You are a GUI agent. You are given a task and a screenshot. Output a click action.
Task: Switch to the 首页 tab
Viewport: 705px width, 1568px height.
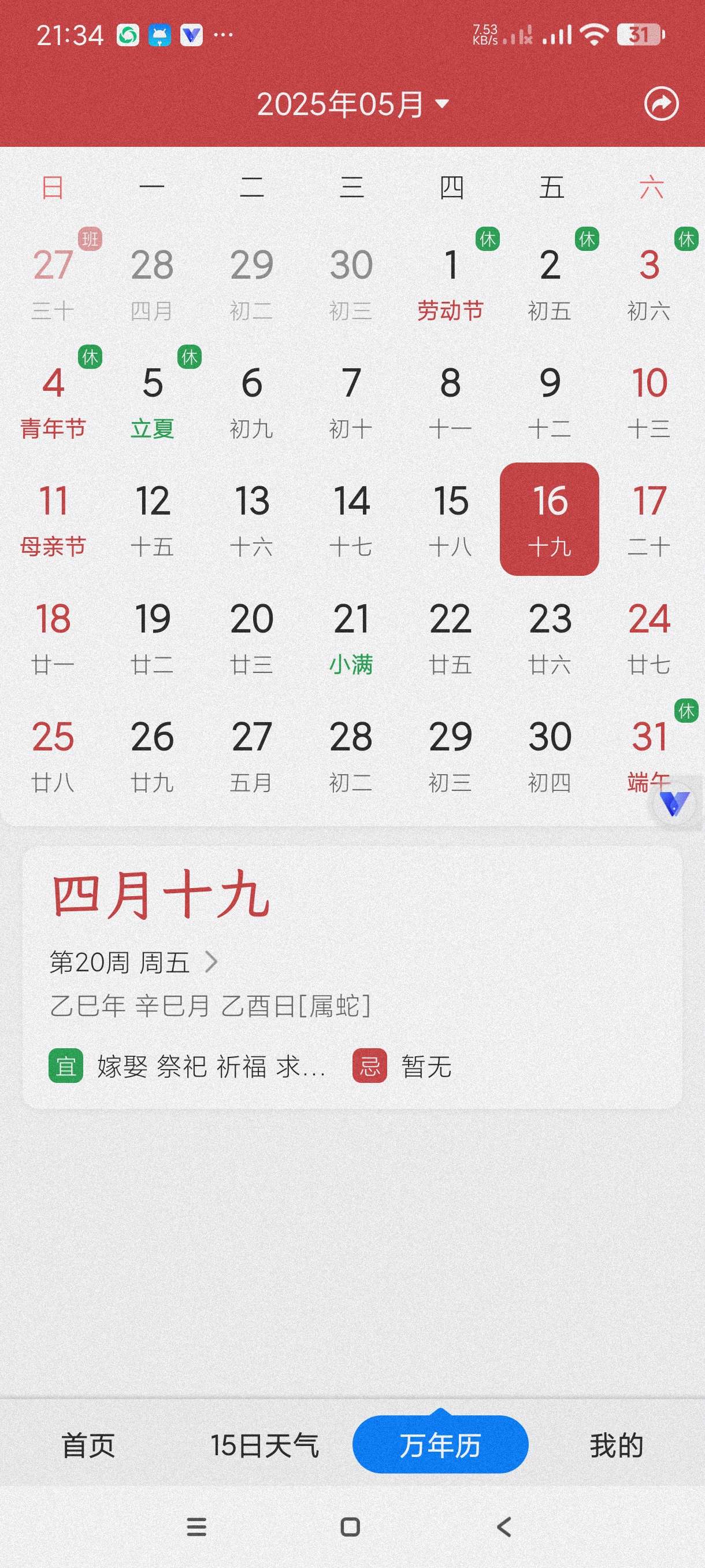pos(88,1445)
